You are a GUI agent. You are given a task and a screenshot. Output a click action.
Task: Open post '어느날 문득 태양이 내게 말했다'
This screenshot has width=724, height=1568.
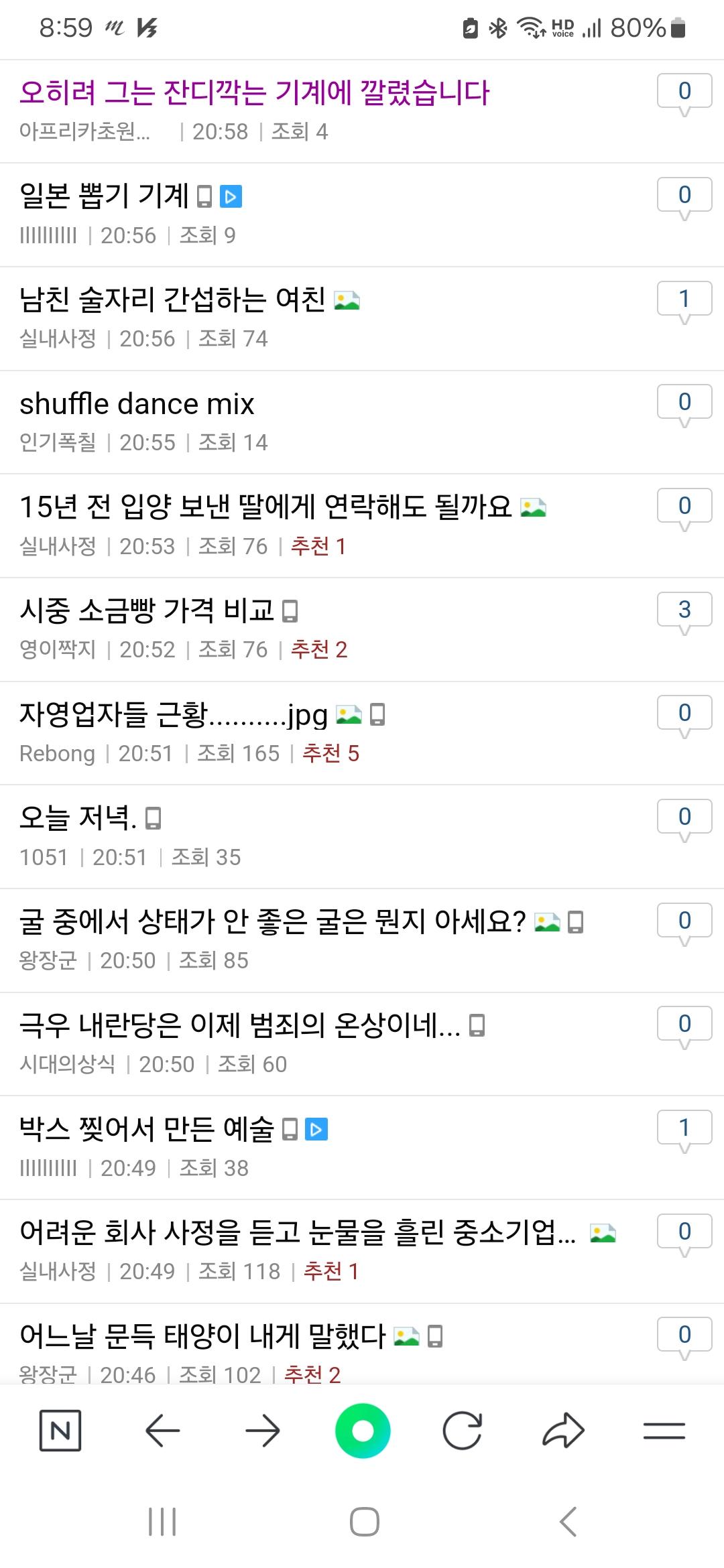(x=202, y=1335)
